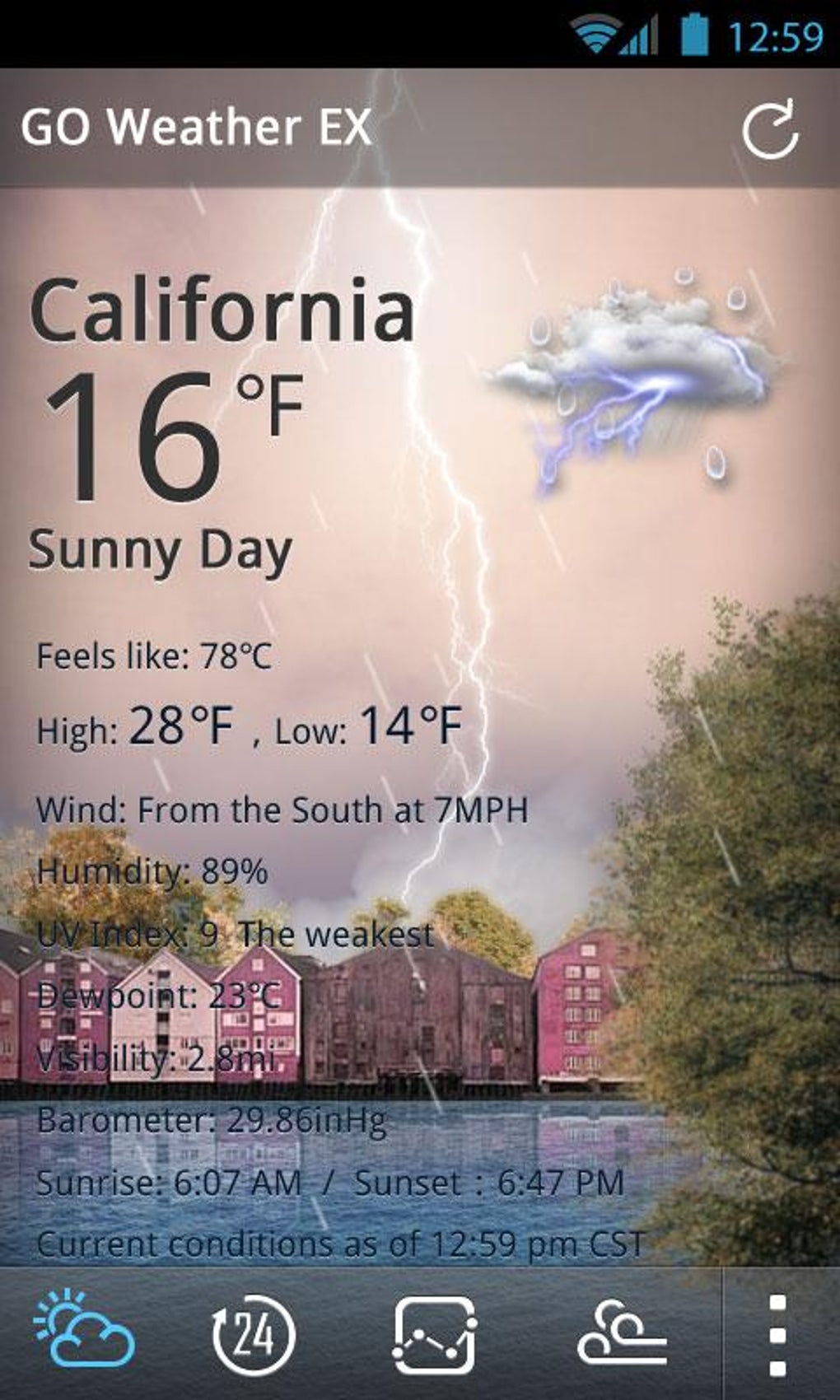Tap the GO Weather EX title
This screenshot has width=840, height=1400.
point(198,128)
